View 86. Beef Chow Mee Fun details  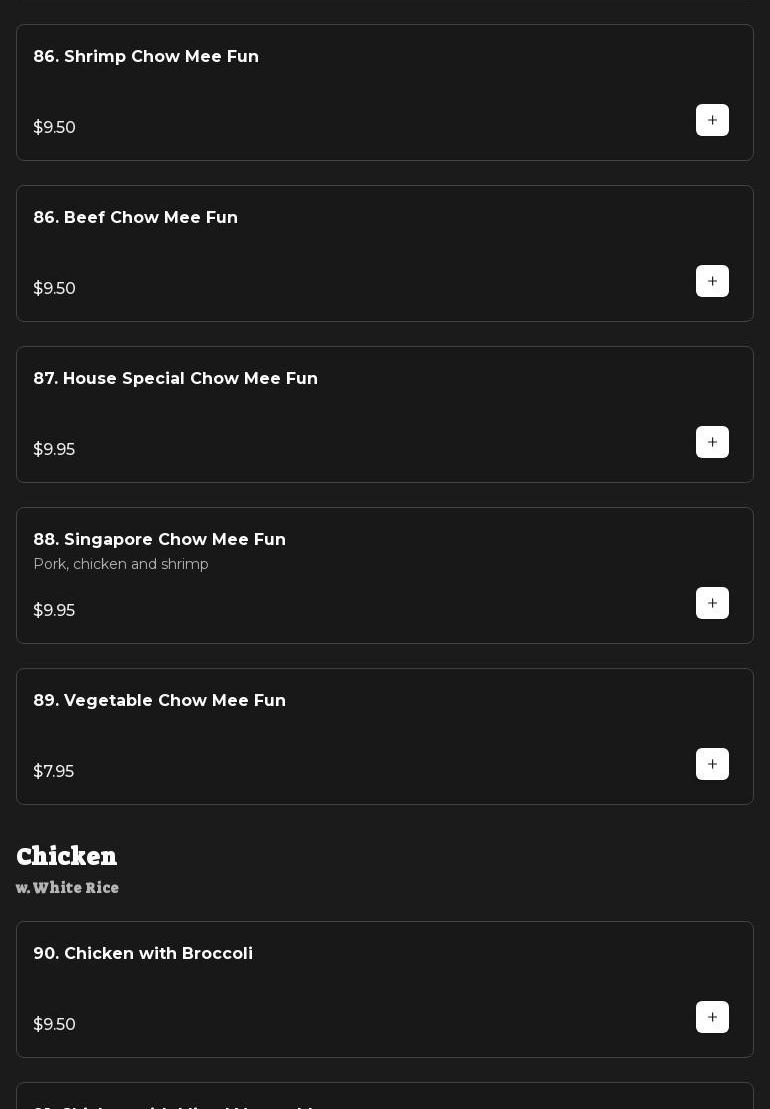(136, 218)
